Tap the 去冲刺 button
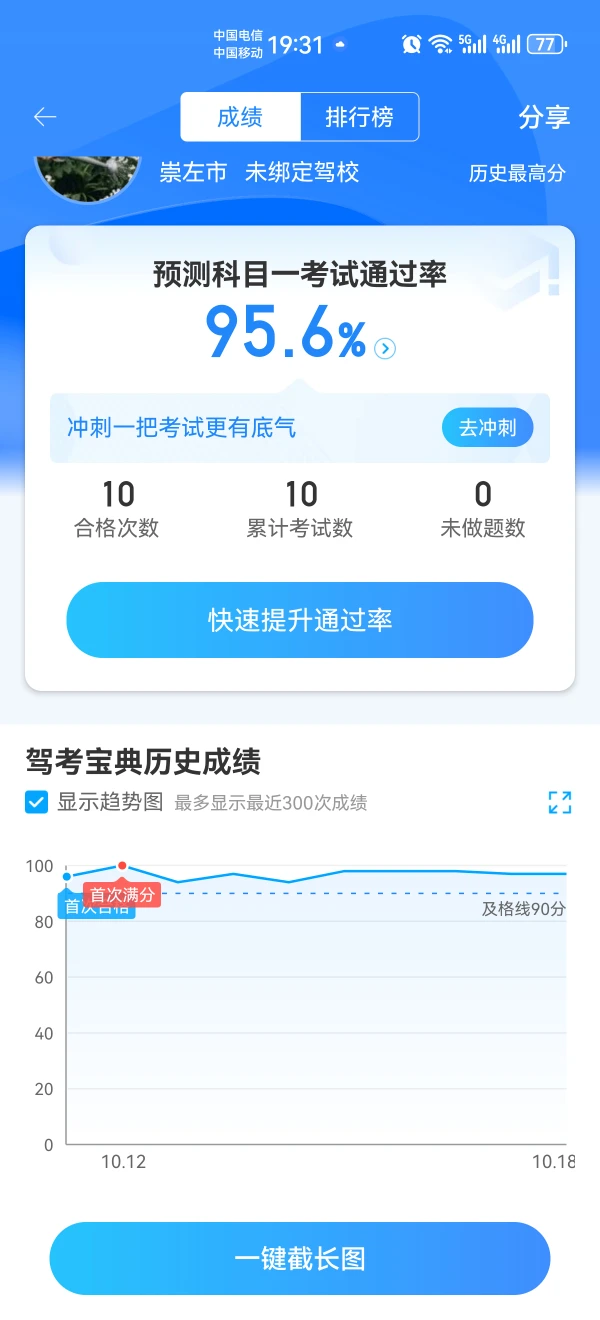600x1320 pixels. pos(487,428)
